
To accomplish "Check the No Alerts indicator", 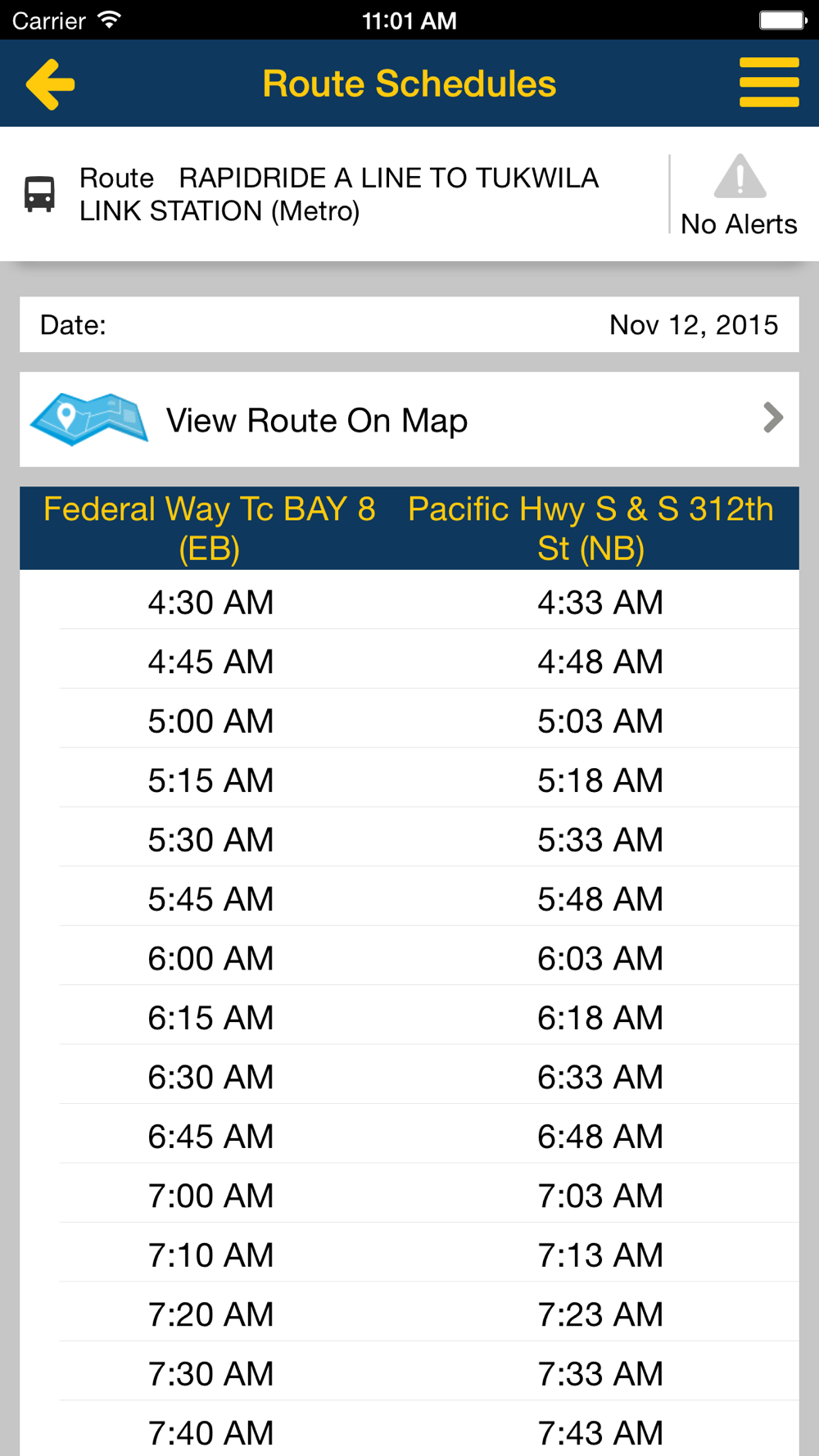I will 739,196.
